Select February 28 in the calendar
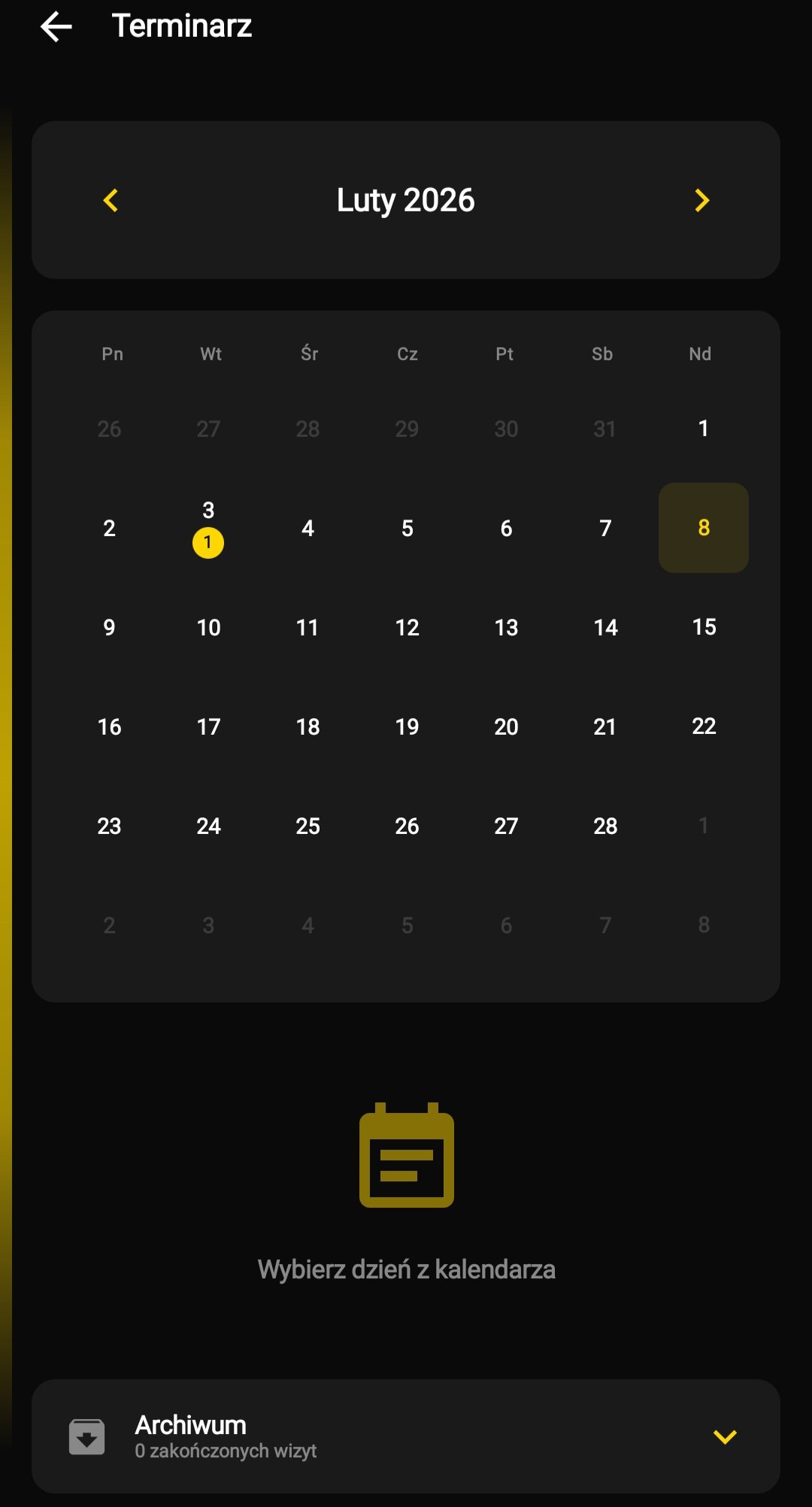 (x=605, y=826)
